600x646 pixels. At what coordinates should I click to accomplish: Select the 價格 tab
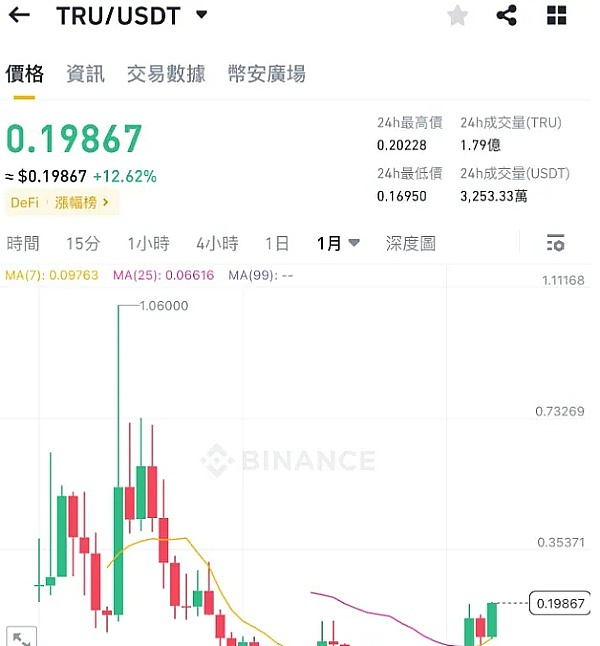point(25,74)
